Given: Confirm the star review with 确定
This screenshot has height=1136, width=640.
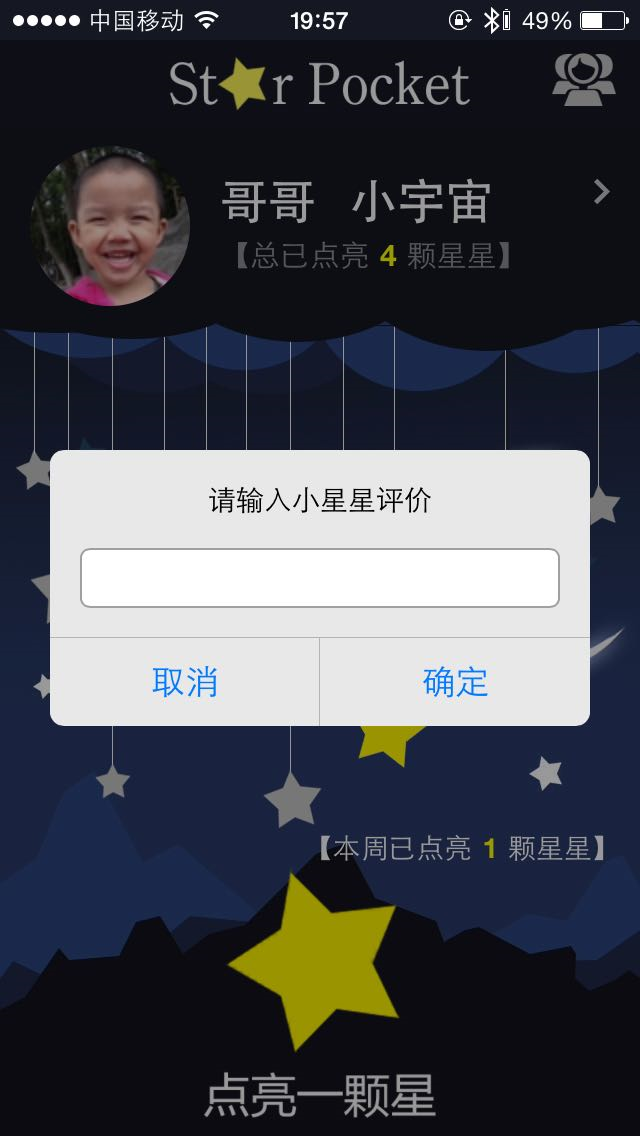Looking at the screenshot, I should pos(455,682).
